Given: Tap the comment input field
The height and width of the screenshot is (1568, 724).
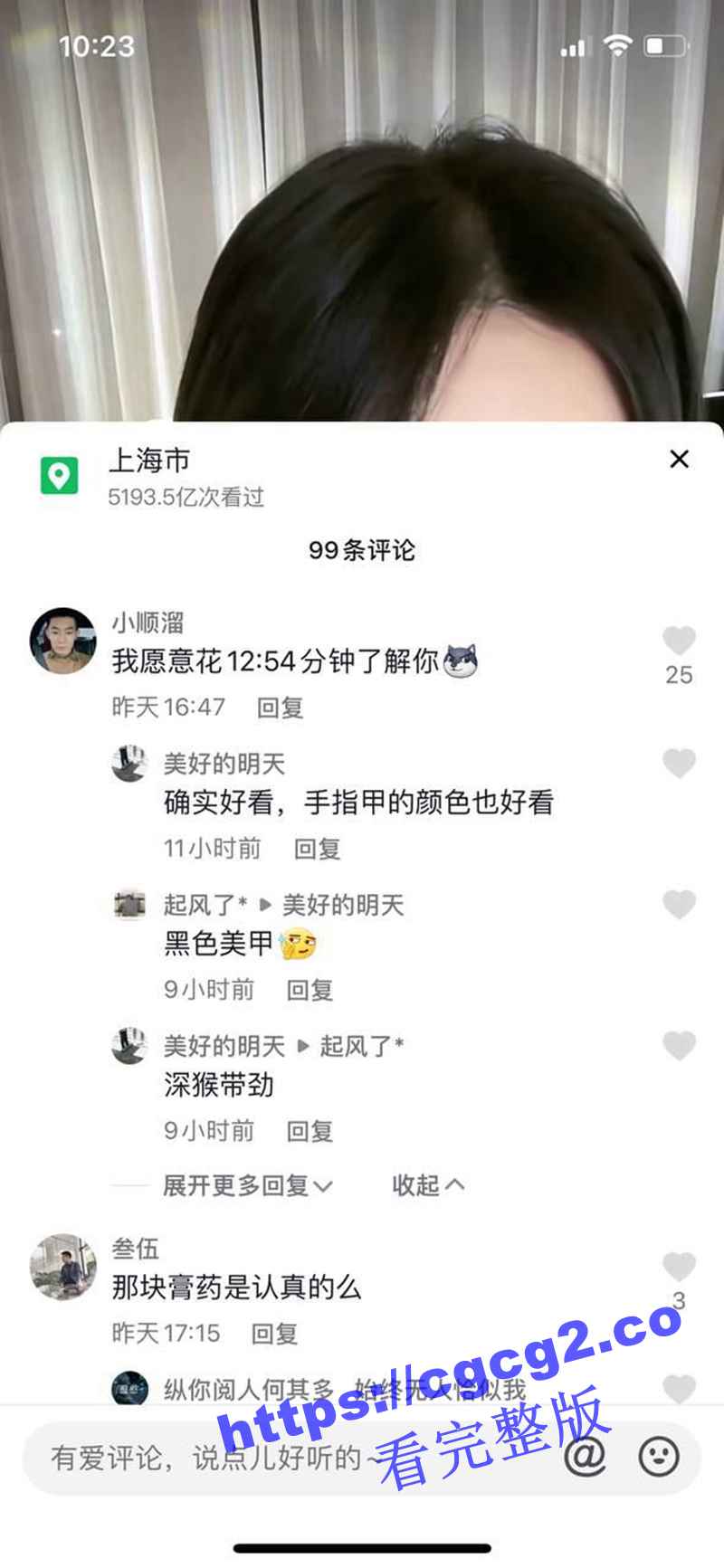Looking at the screenshot, I should pyautogui.click(x=271, y=1458).
